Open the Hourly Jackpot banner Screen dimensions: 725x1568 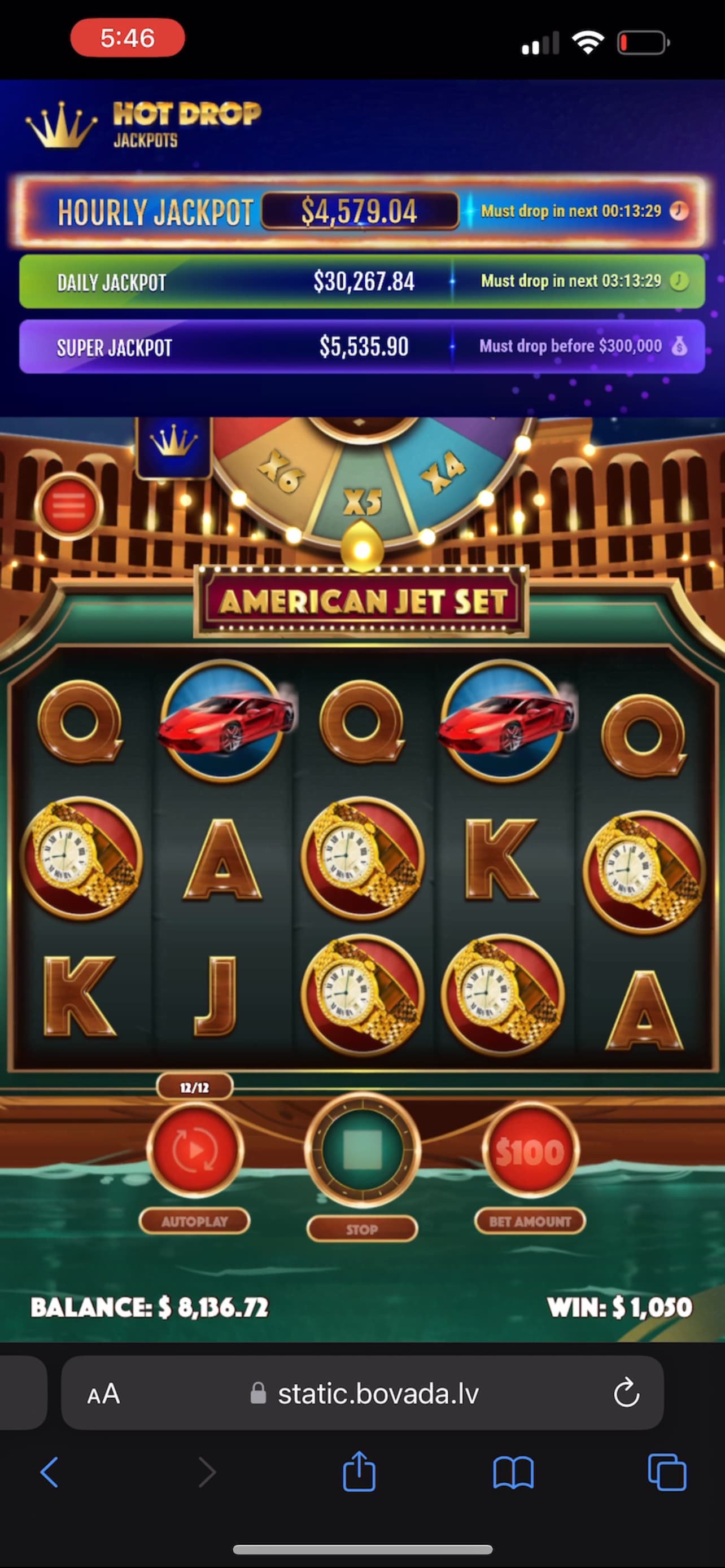click(361, 211)
